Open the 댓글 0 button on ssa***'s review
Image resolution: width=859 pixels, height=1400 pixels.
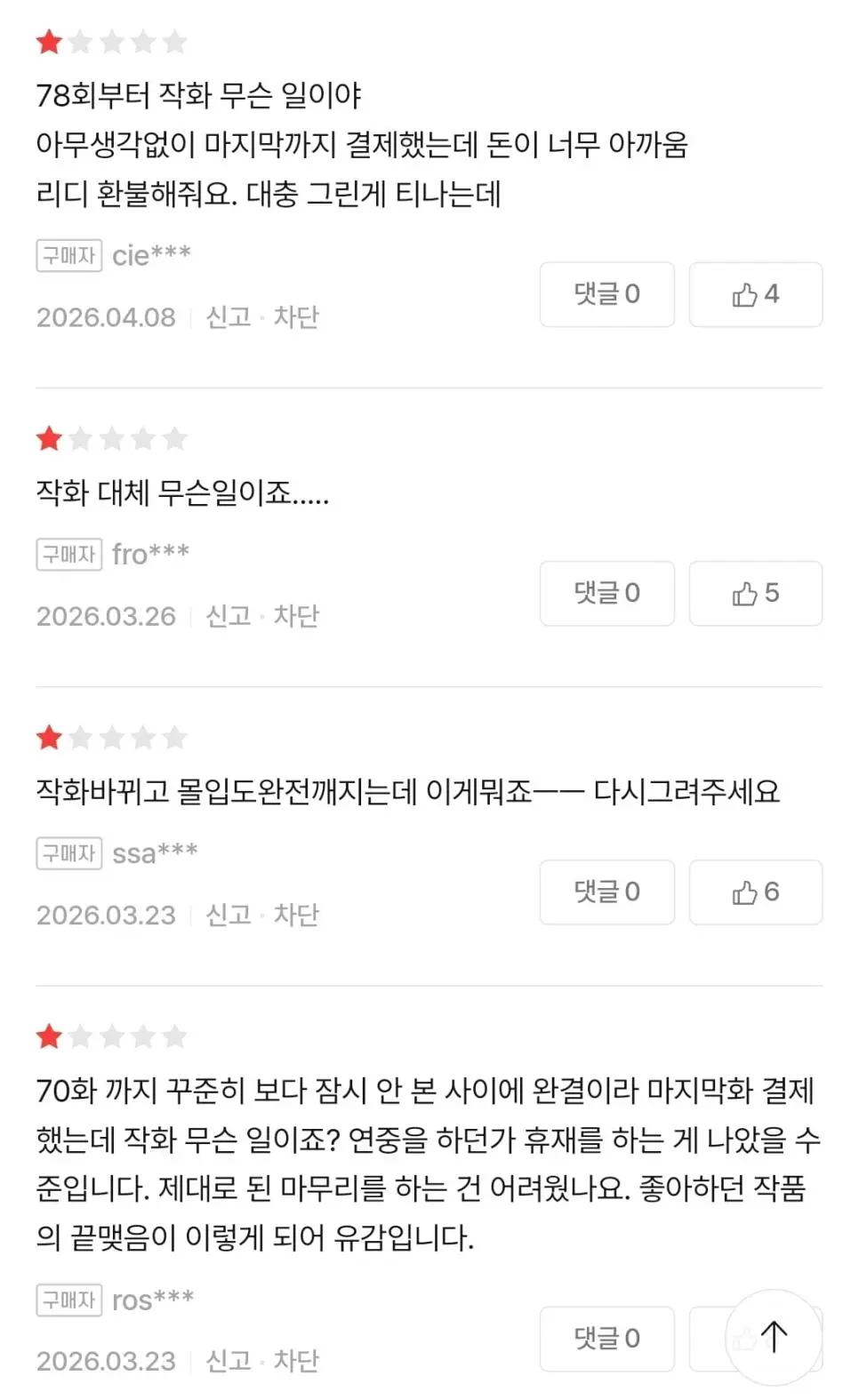coord(606,892)
